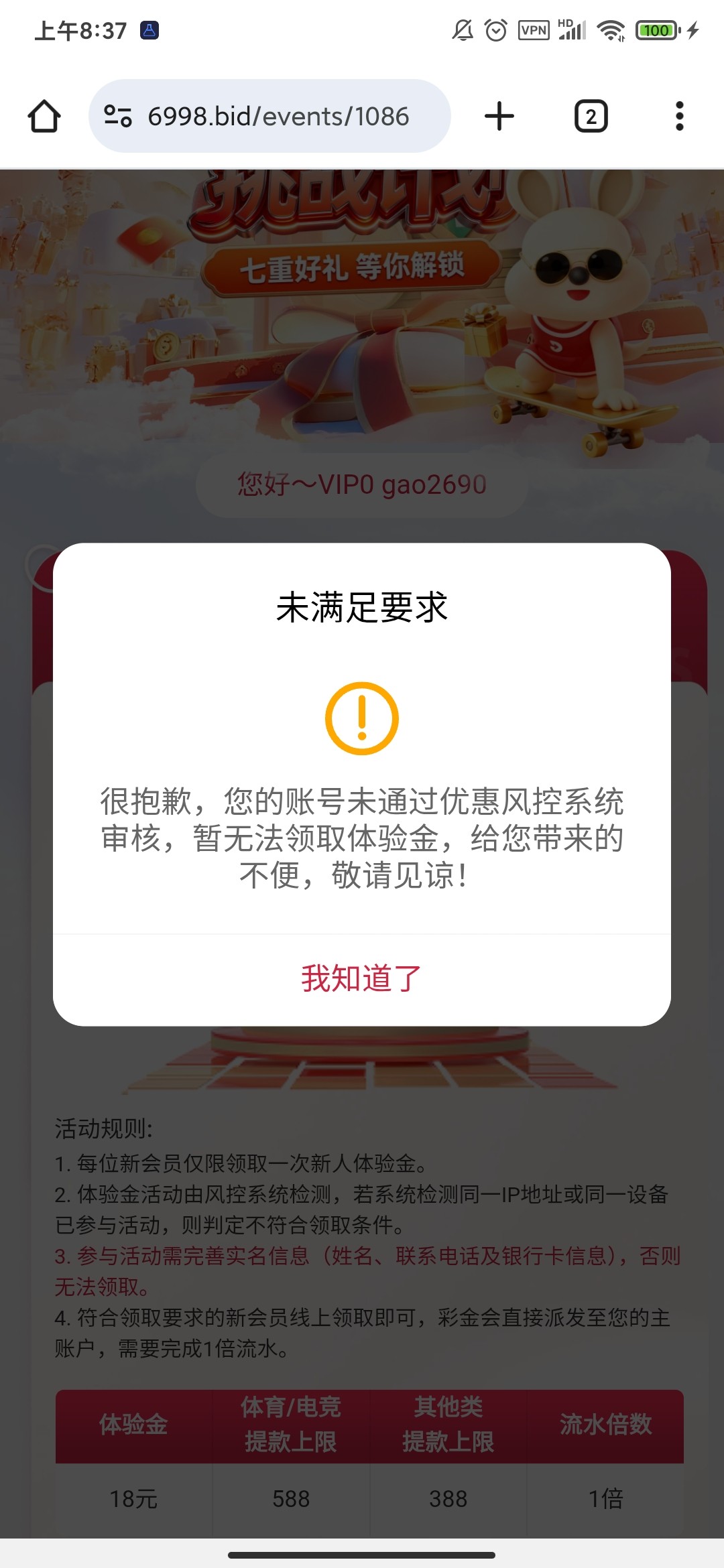Go to the browser home page
Image resolution: width=724 pixels, height=1568 pixels.
pyautogui.click(x=44, y=117)
